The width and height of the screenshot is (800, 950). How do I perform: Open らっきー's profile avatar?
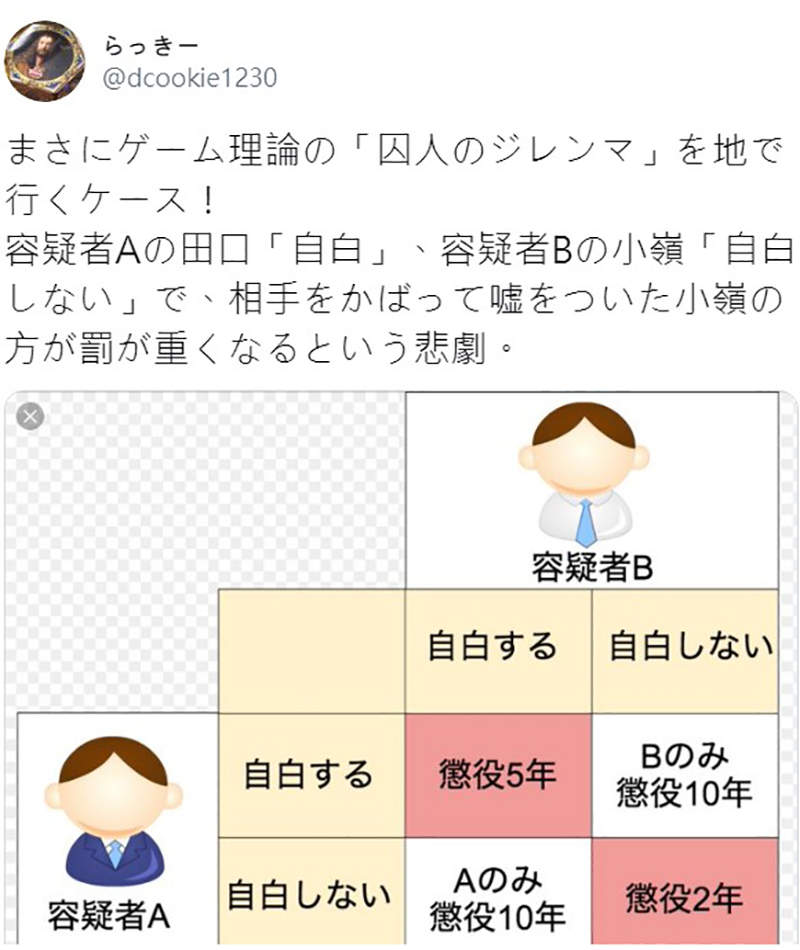pos(44,60)
